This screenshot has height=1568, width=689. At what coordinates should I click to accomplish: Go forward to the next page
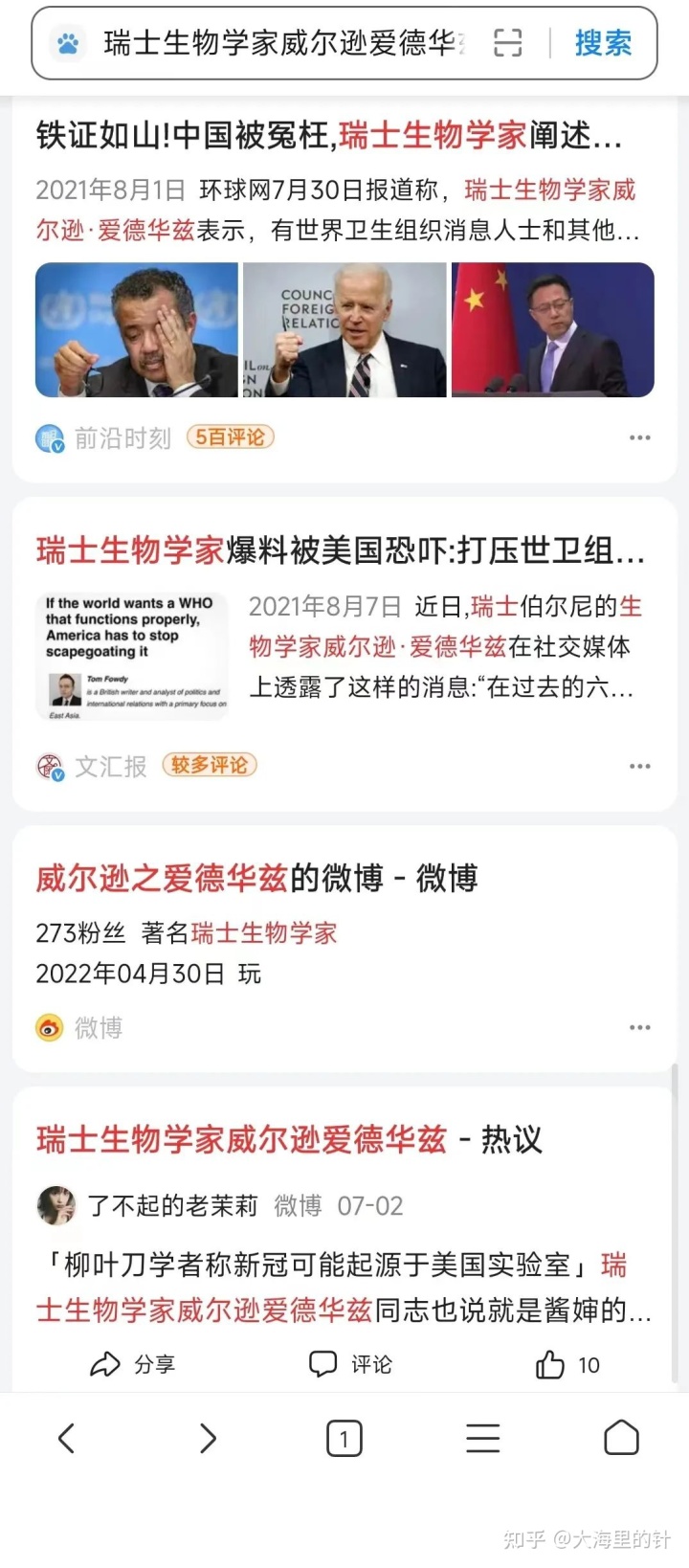point(207,1438)
